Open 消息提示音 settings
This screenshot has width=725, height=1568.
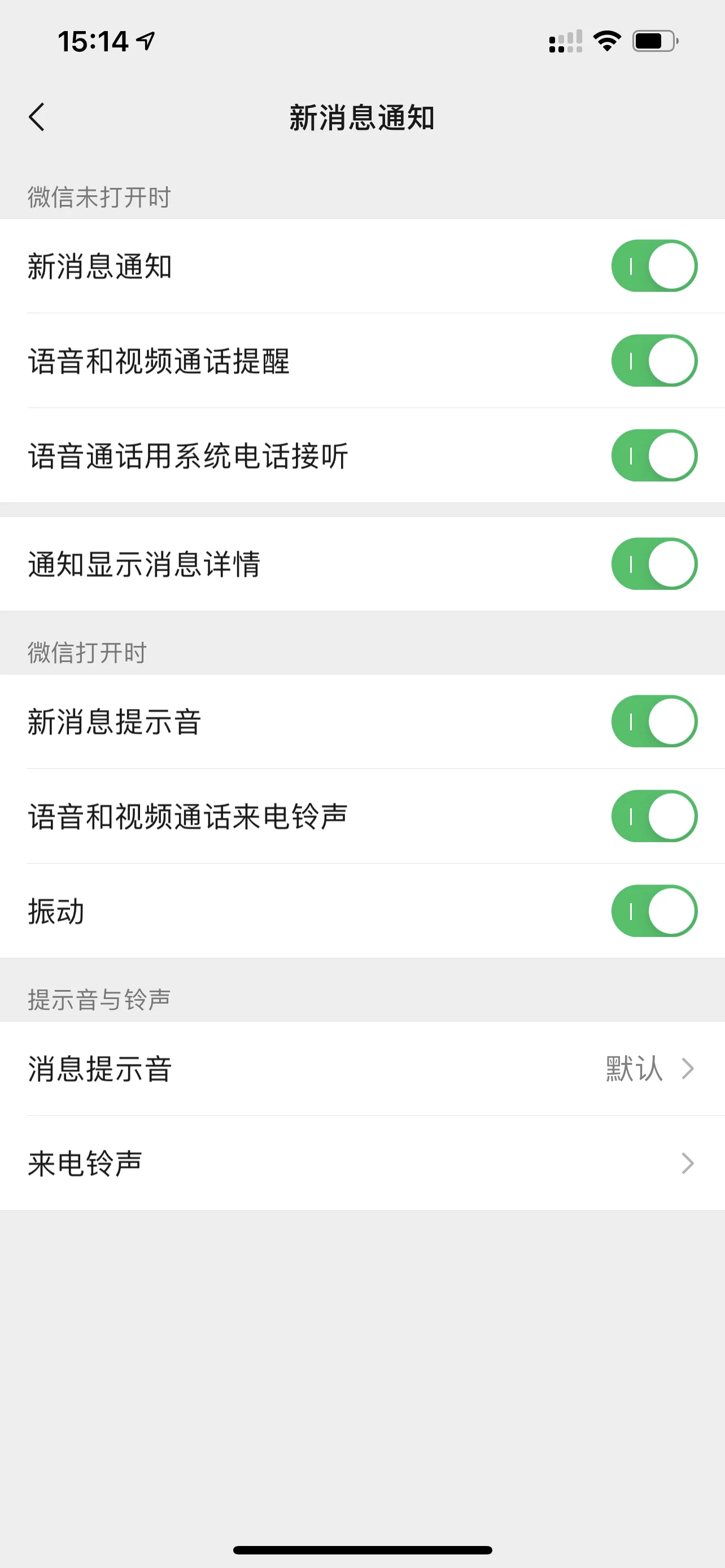pos(362,1069)
